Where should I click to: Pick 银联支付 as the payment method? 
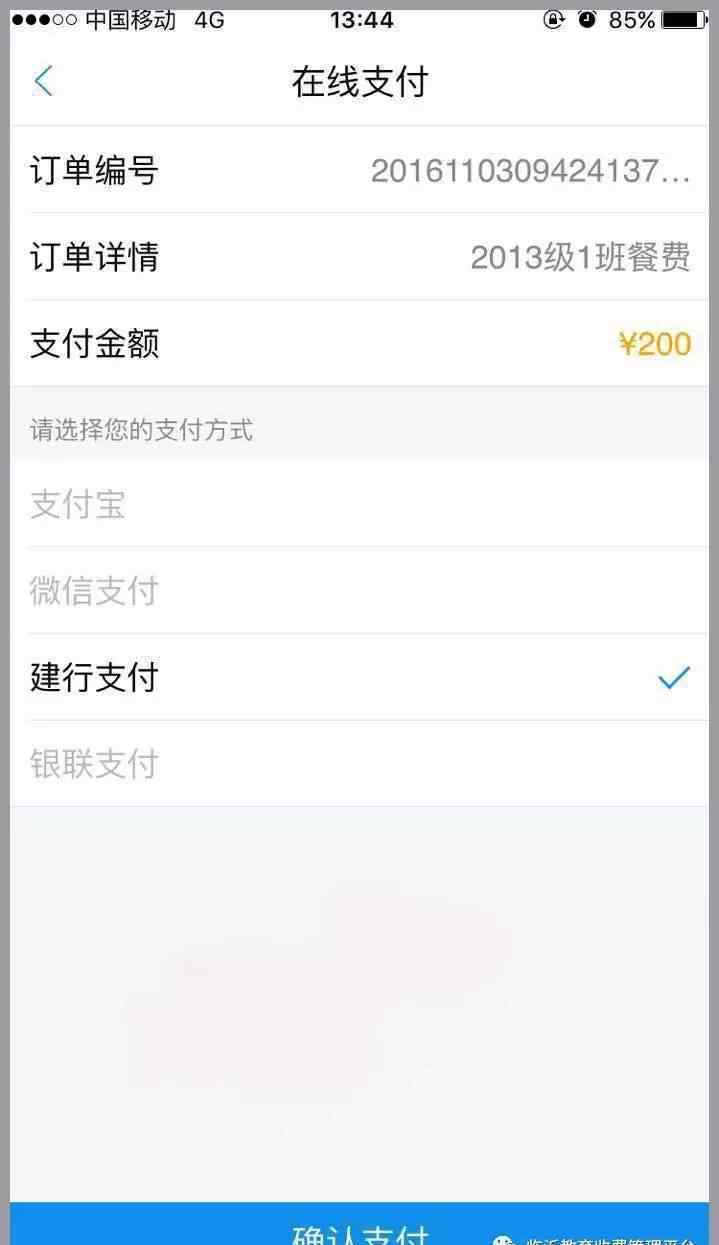[359, 764]
